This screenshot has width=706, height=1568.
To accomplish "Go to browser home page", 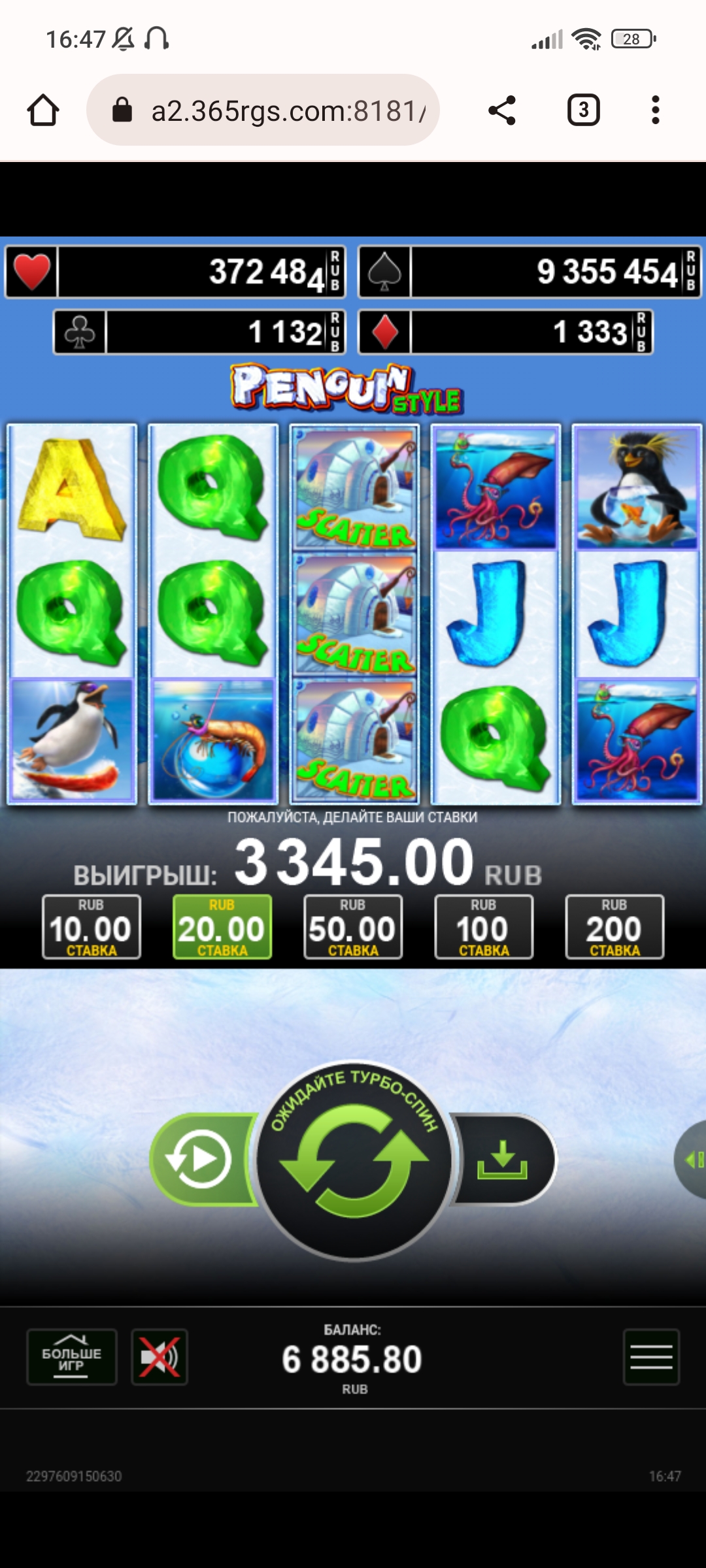I will 43,110.
